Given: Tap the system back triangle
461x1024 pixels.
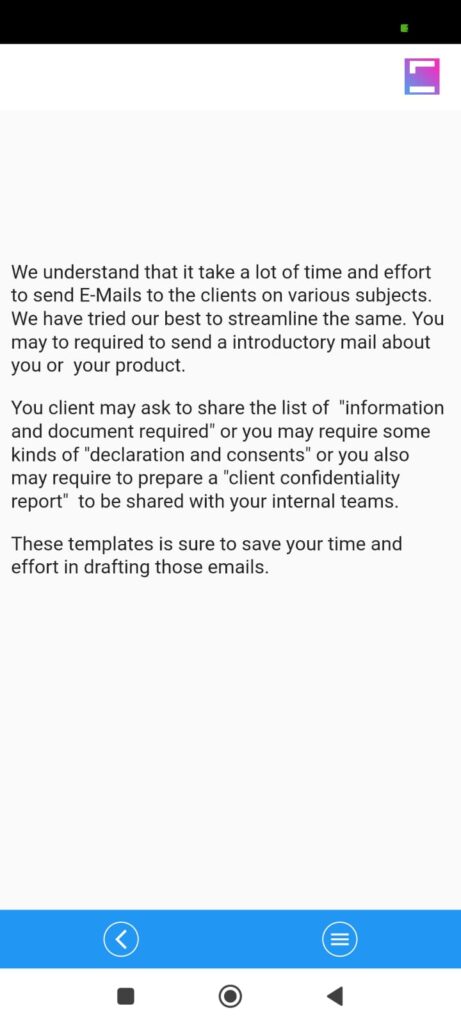Looking at the screenshot, I should point(334,996).
